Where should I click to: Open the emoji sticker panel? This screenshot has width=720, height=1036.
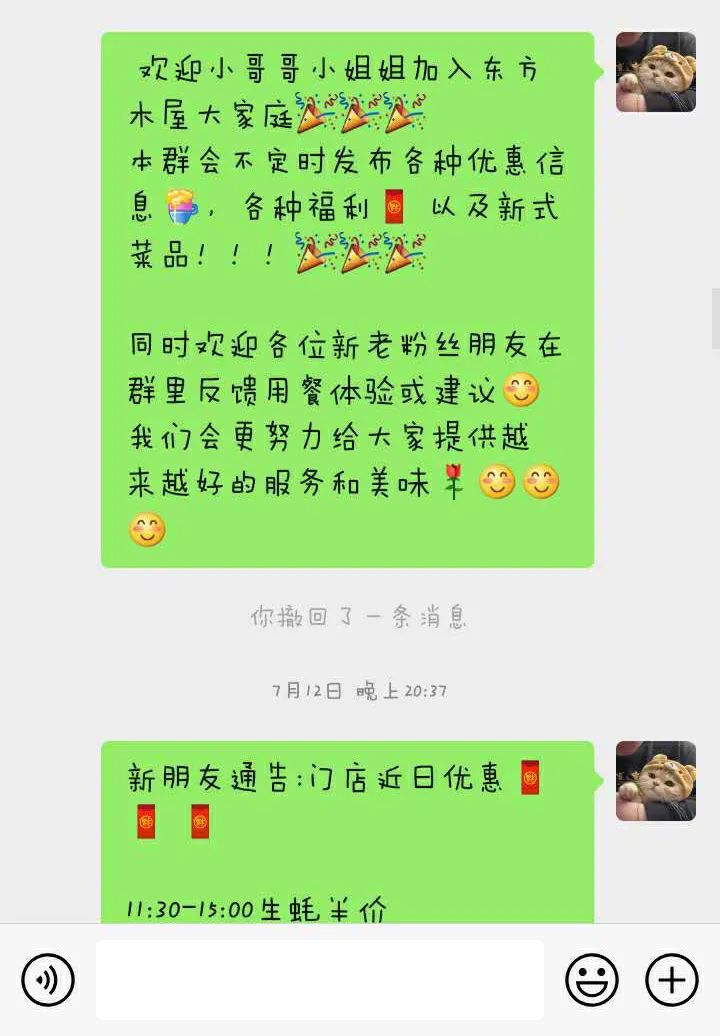(x=592, y=980)
